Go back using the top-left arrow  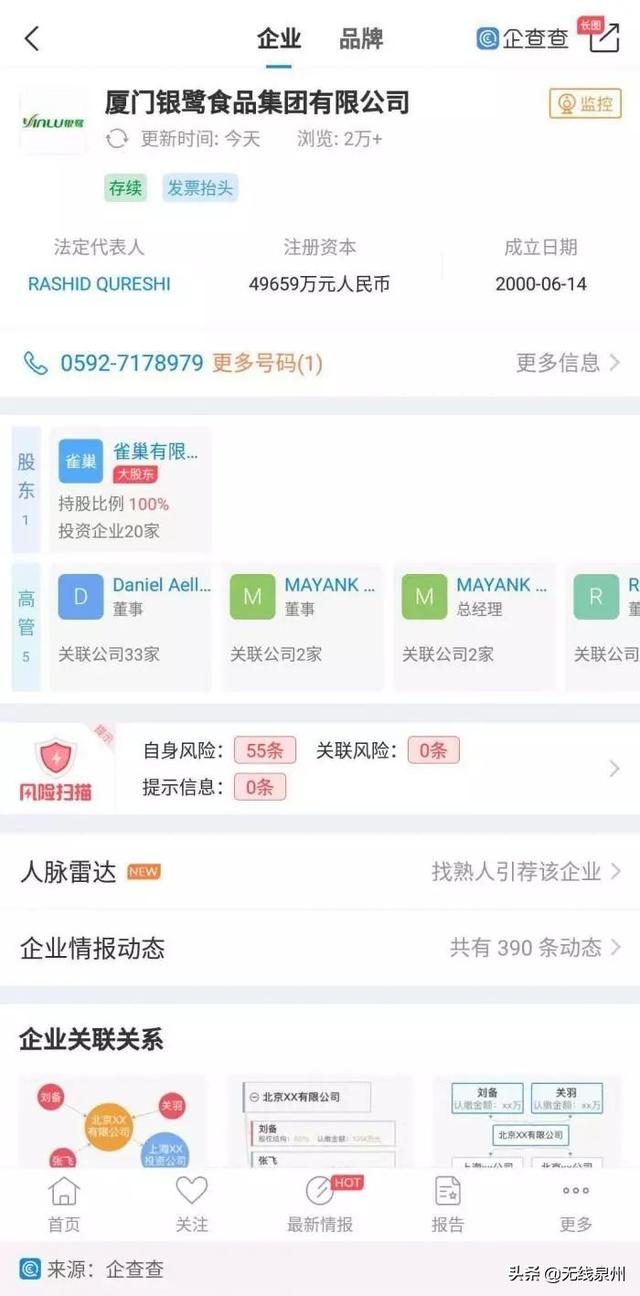32,39
